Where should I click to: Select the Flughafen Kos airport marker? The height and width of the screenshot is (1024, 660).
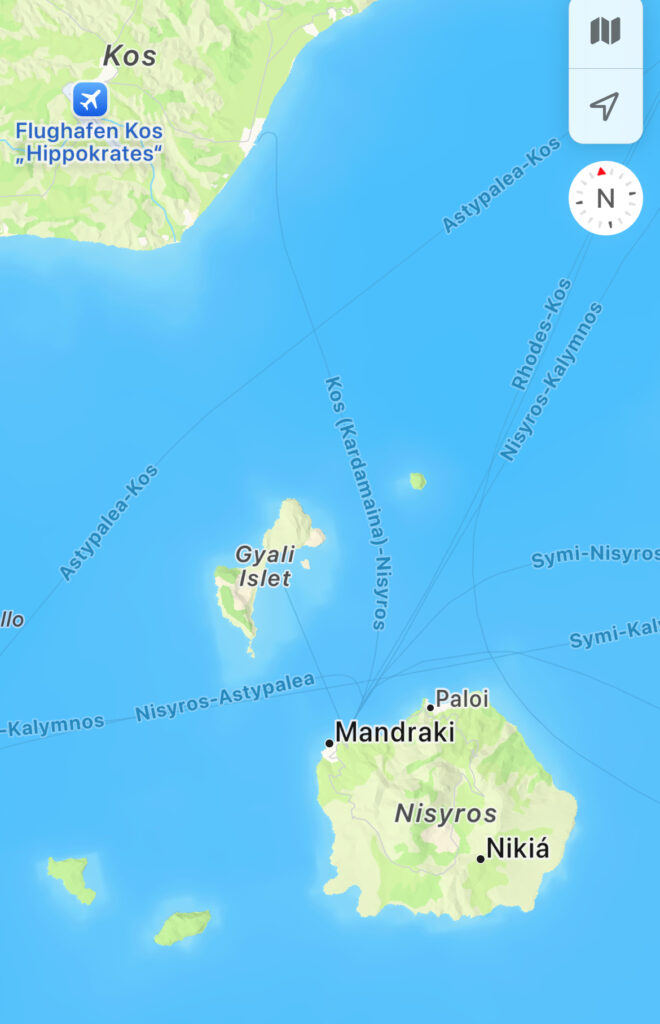(x=90, y=99)
